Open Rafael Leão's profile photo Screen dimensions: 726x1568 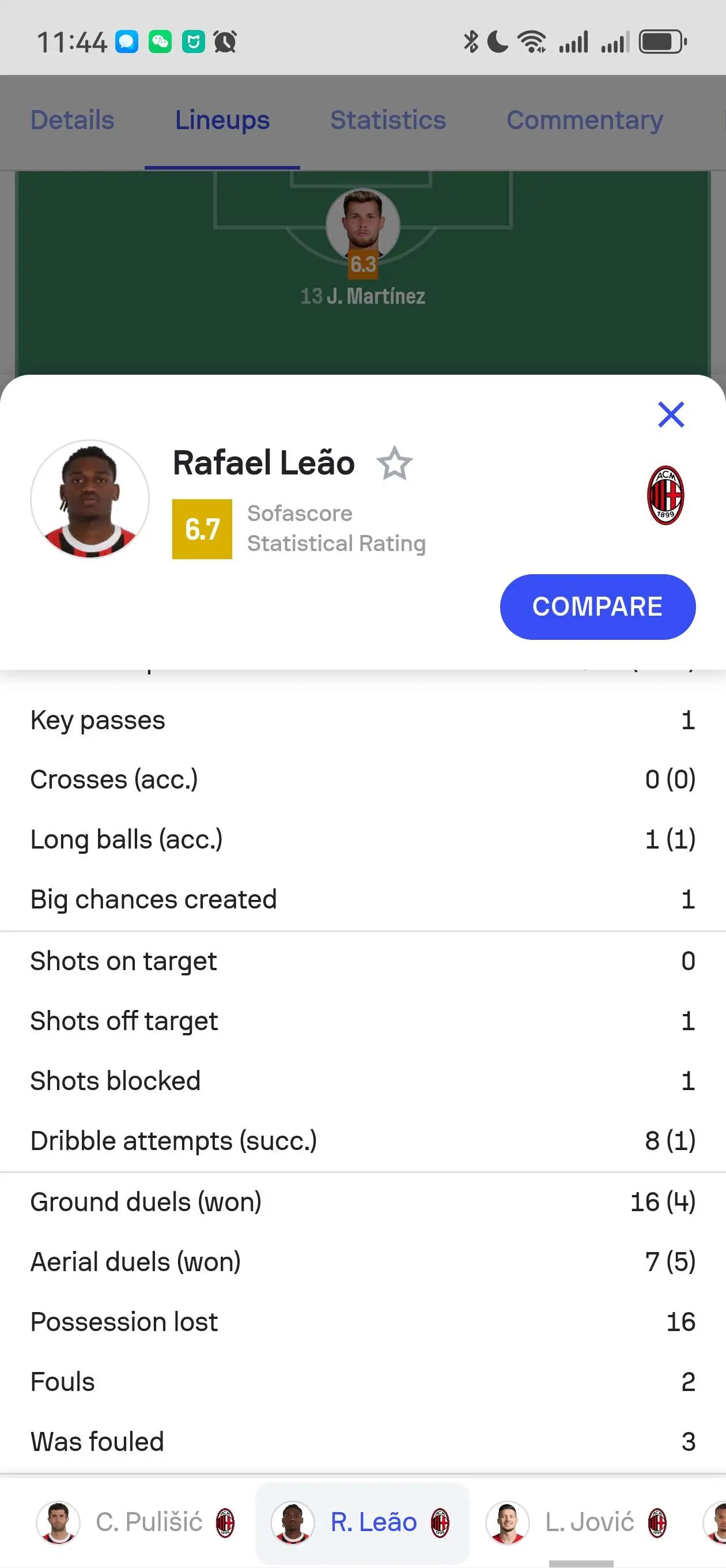tap(90, 499)
